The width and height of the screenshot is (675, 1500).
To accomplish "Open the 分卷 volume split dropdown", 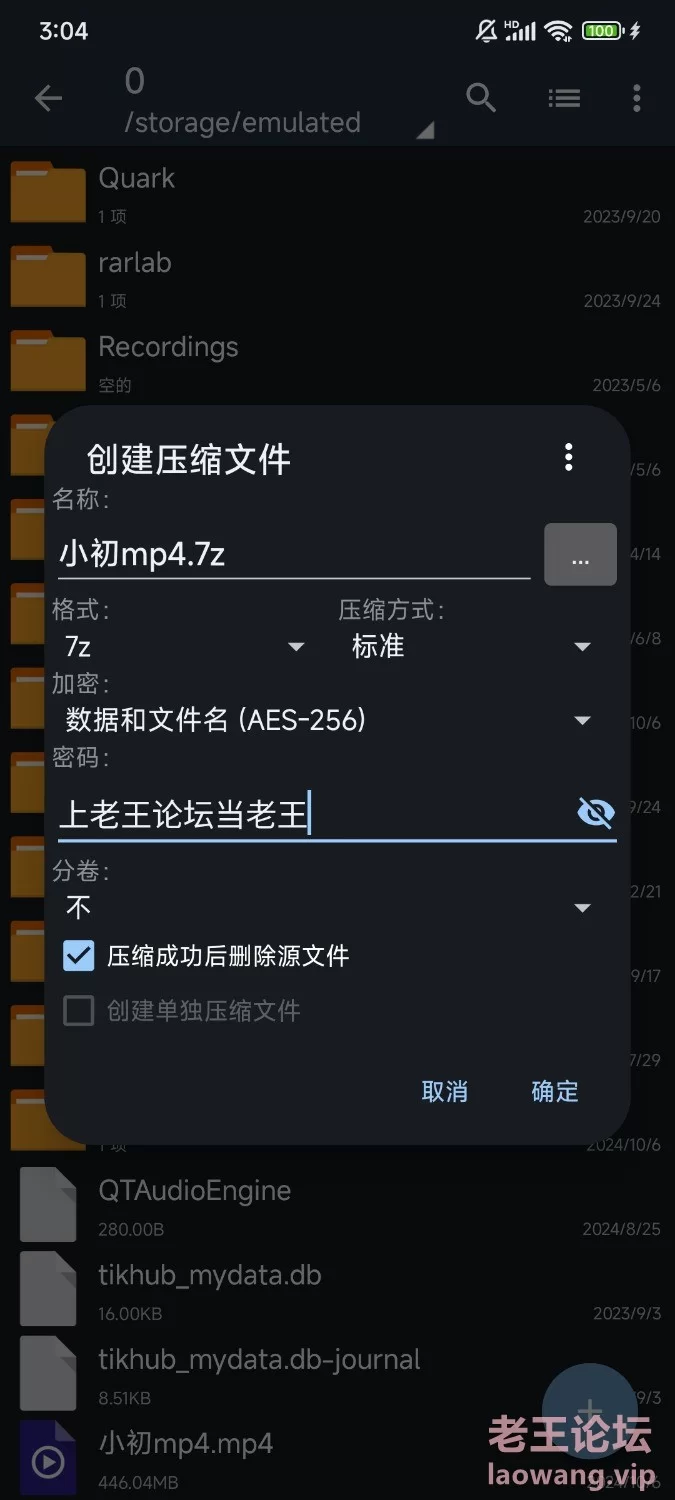I will pyautogui.click(x=326, y=908).
